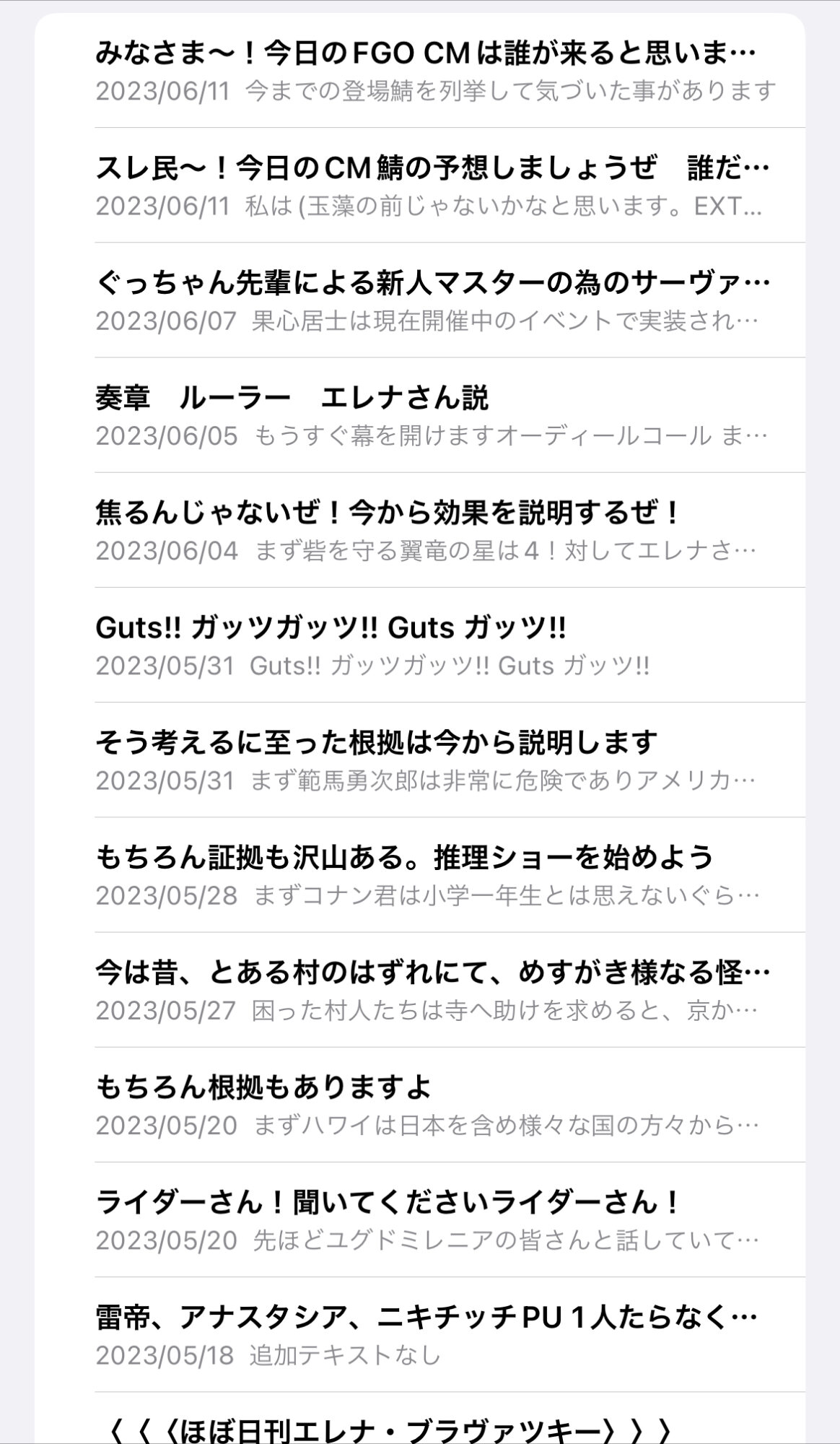
Task: Open the note もちろん根拠もありますよ
Action: tap(433, 1104)
